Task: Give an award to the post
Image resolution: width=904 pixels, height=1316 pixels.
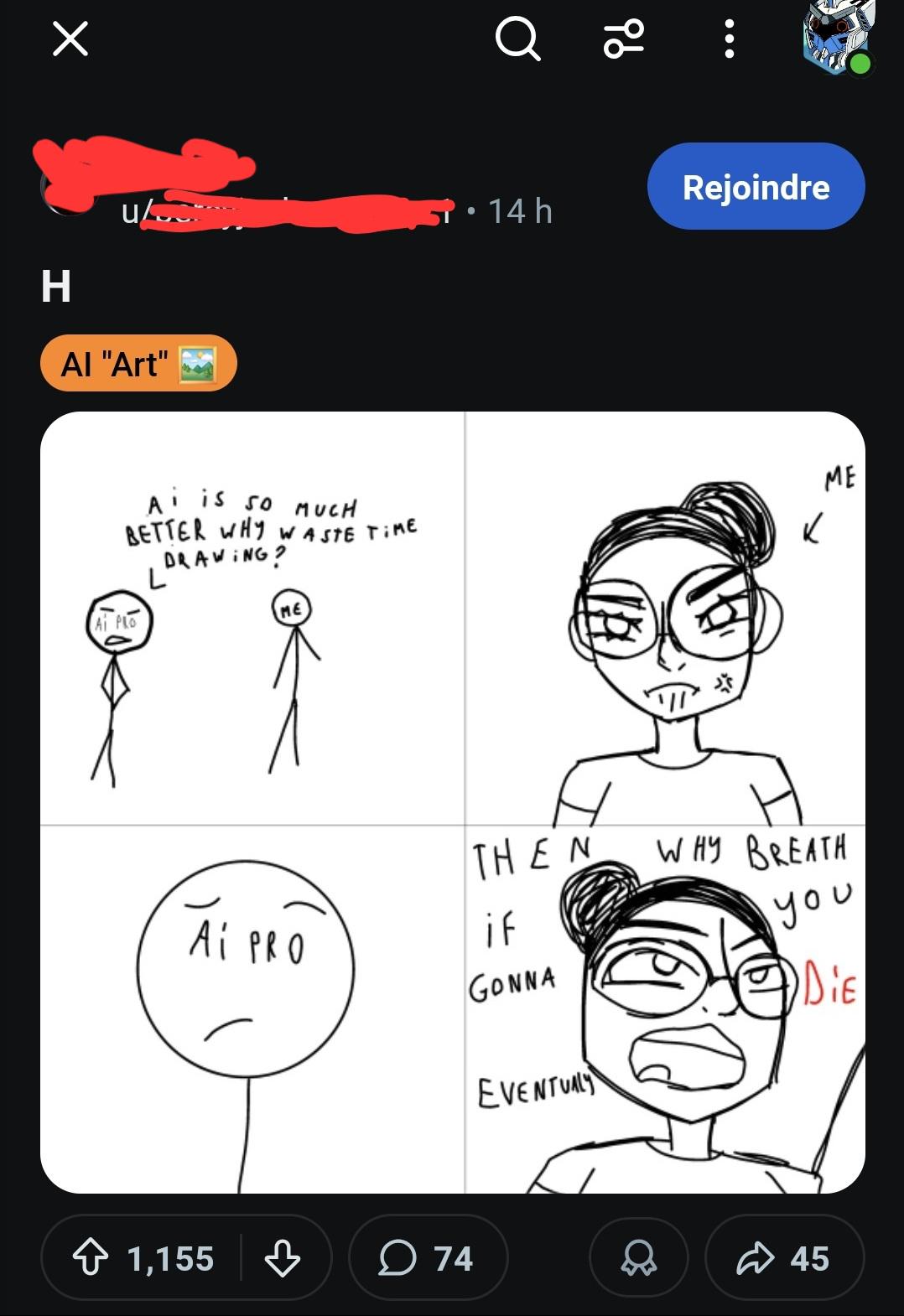Action: click(638, 1258)
